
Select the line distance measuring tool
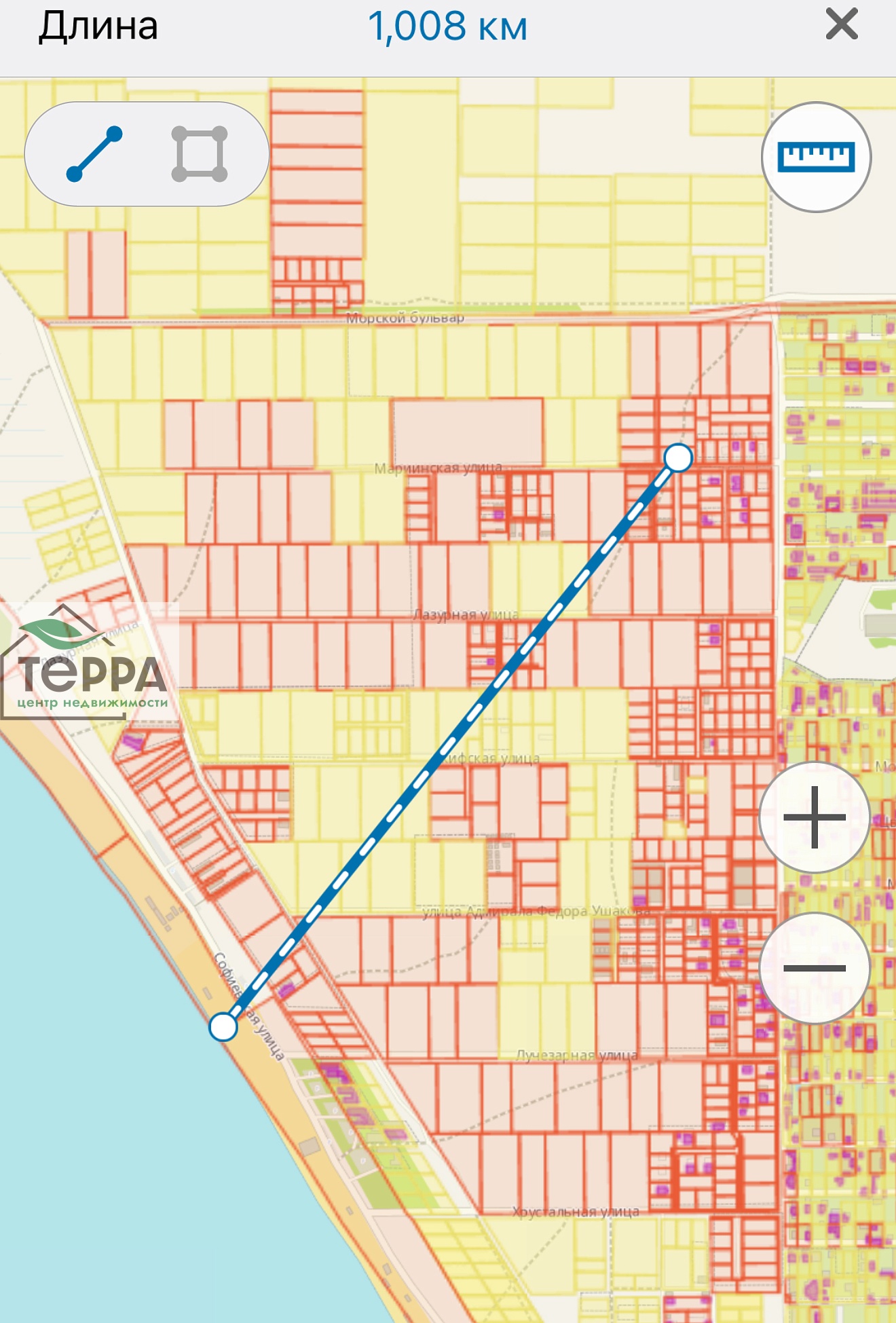94,154
